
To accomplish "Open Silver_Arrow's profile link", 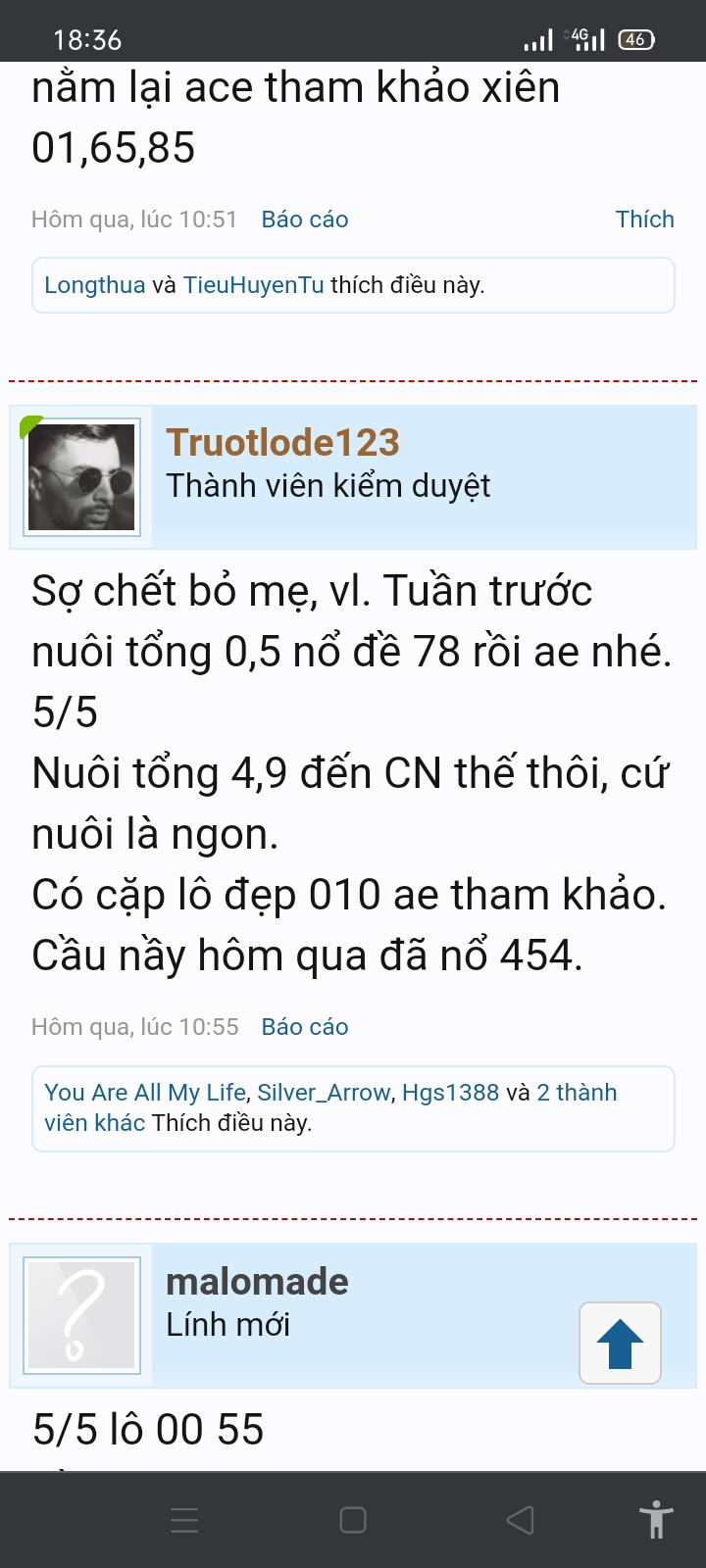I will click(324, 1093).
